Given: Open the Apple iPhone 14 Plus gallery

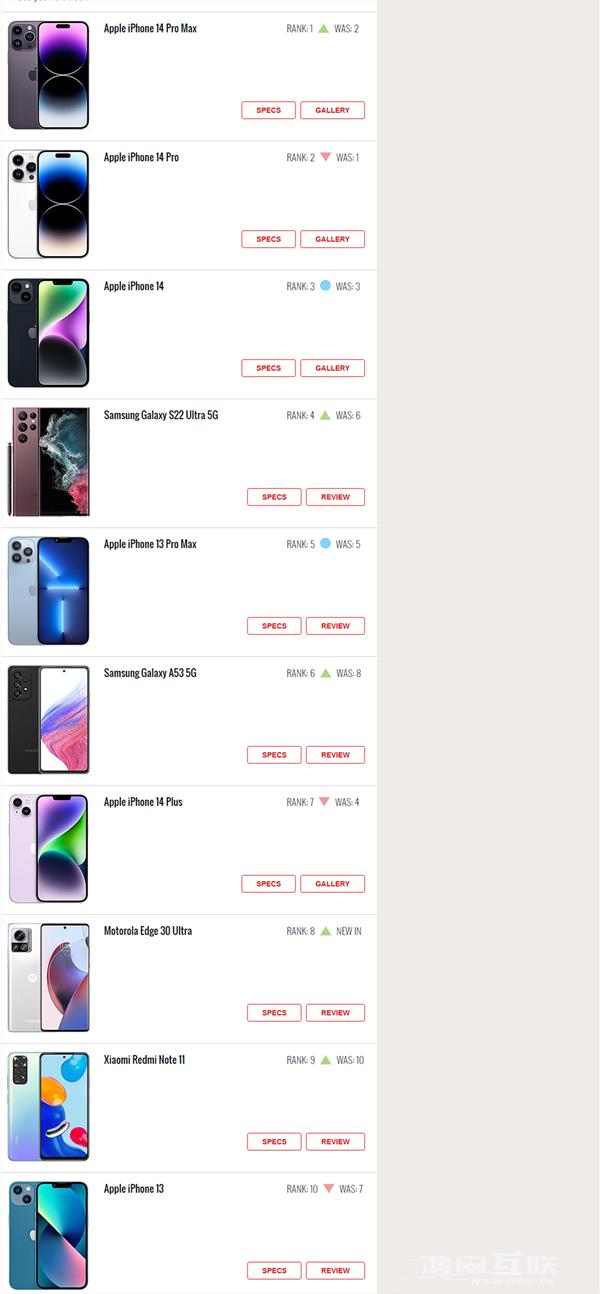Looking at the screenshot, I should pyautogui.click(x=332, y=884).
